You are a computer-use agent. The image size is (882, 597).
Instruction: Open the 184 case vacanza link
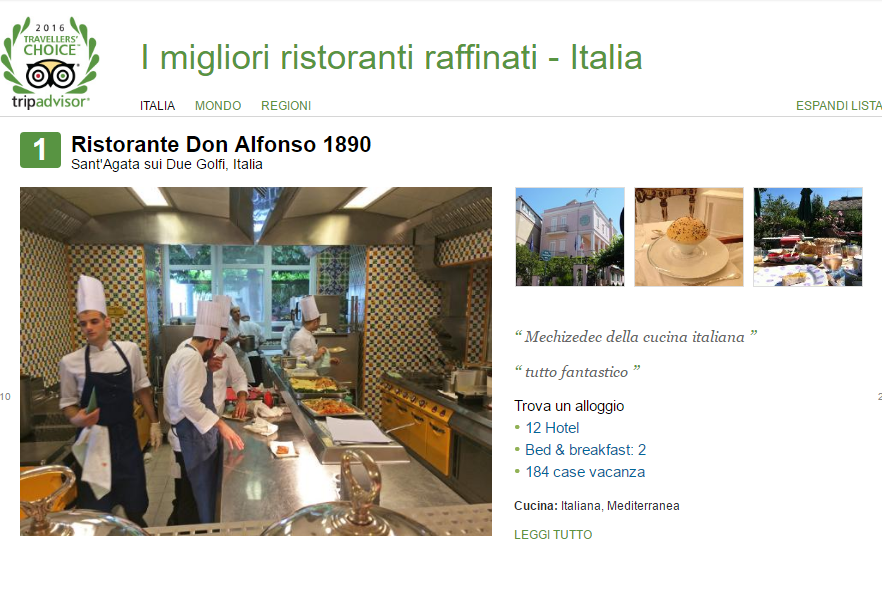(x=585, y=472)
